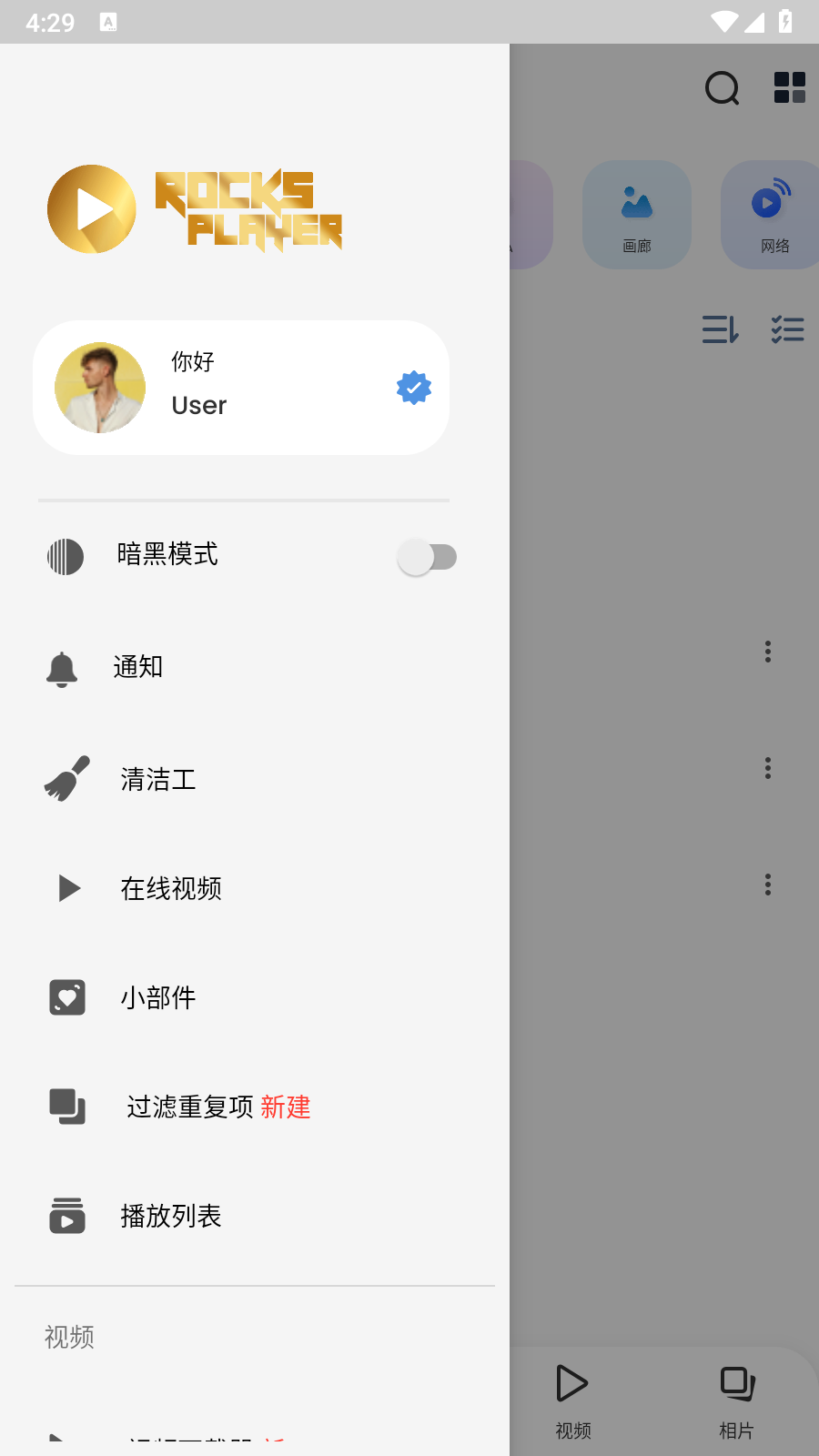Open the search icon

click(721, 88)
